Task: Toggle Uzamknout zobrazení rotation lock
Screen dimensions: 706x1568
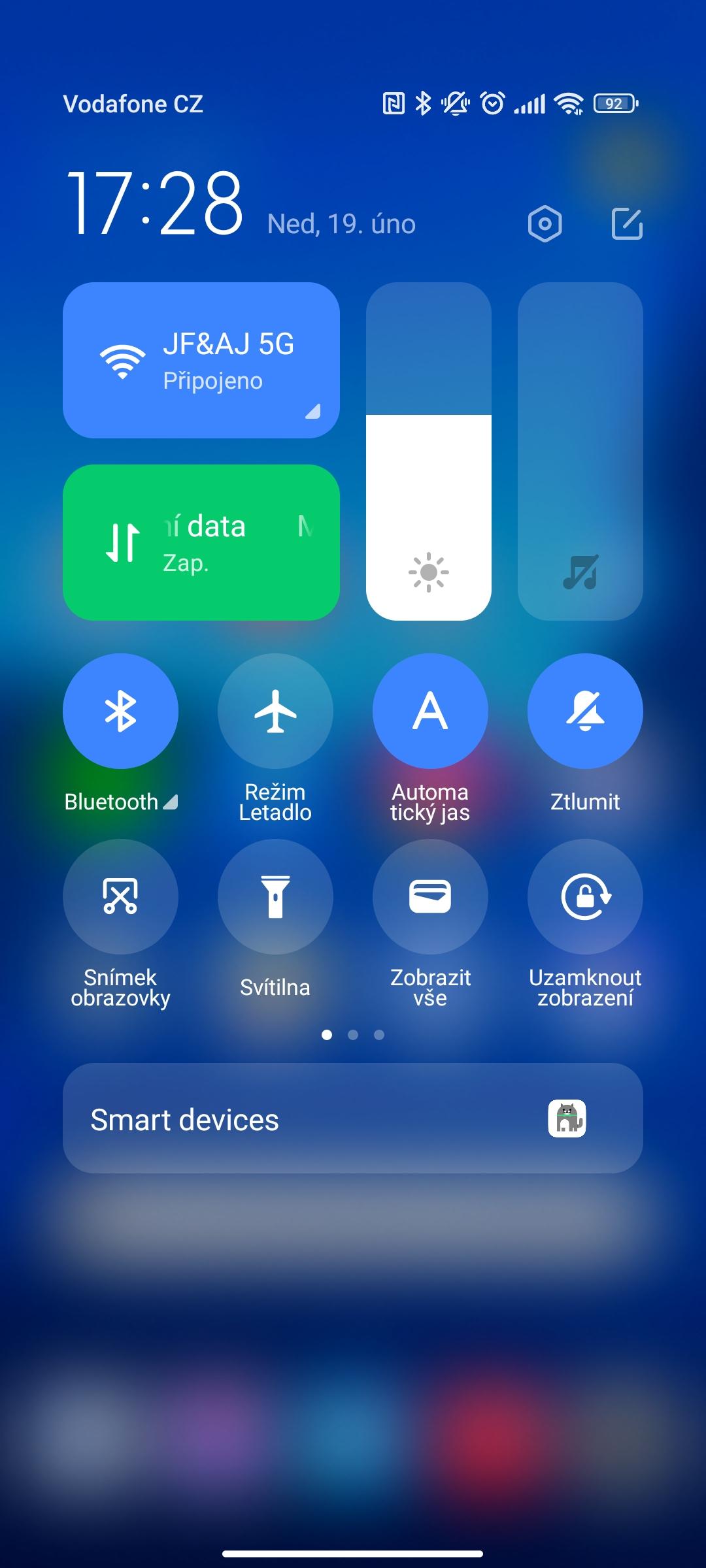Action: point(585,896)
